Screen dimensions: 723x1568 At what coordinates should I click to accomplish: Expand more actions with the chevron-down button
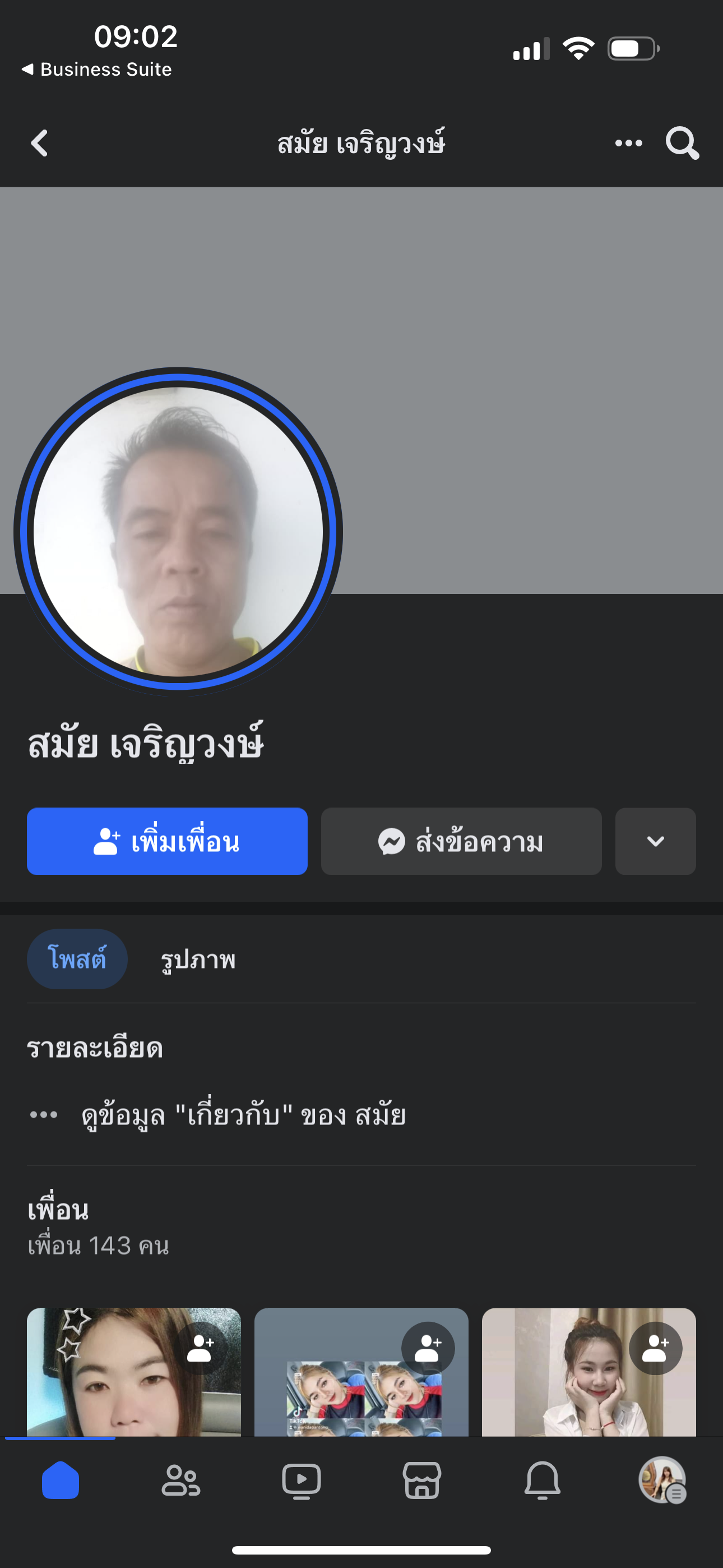point(655,841)
